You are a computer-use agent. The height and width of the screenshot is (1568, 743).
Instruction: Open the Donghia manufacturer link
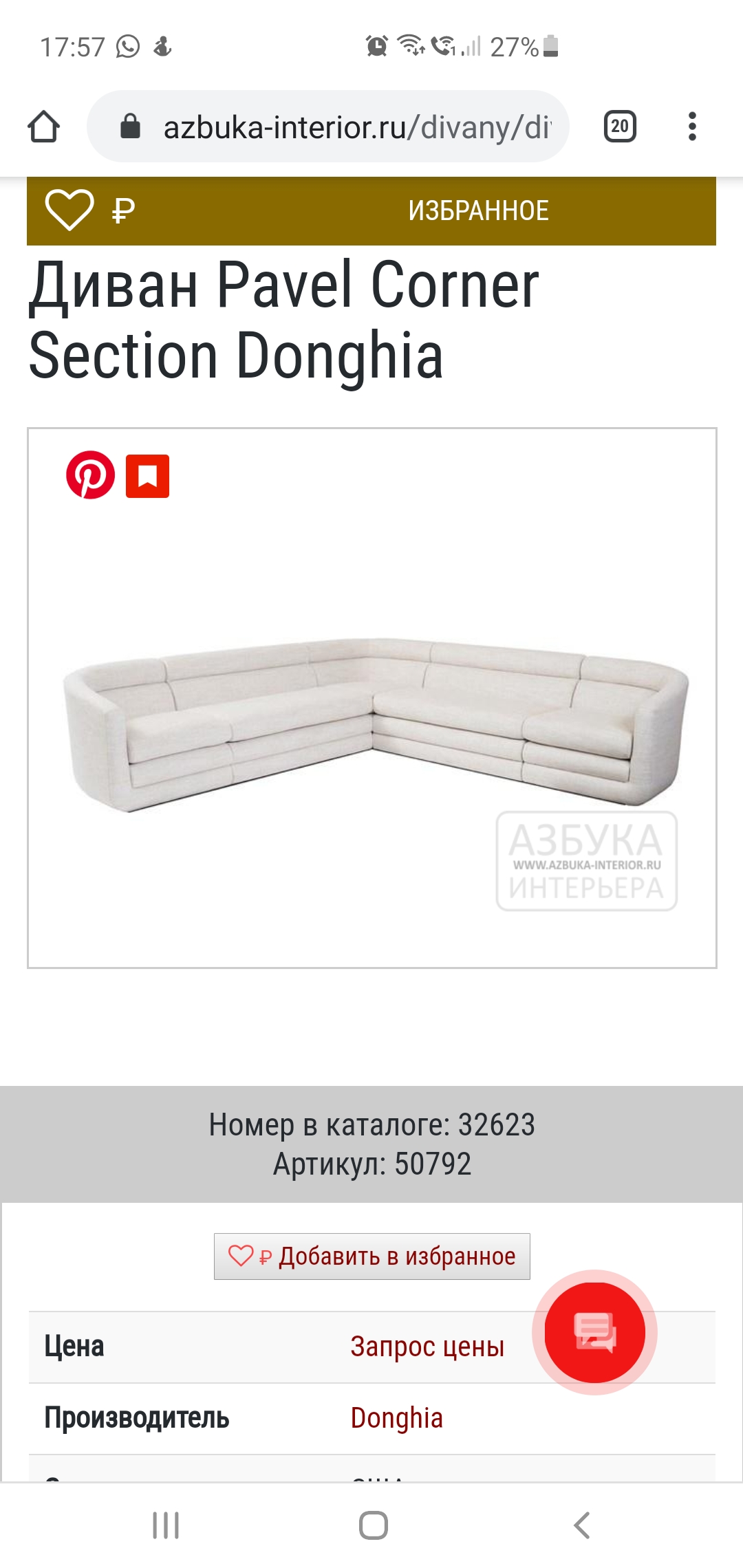(x=396, y=1418)
